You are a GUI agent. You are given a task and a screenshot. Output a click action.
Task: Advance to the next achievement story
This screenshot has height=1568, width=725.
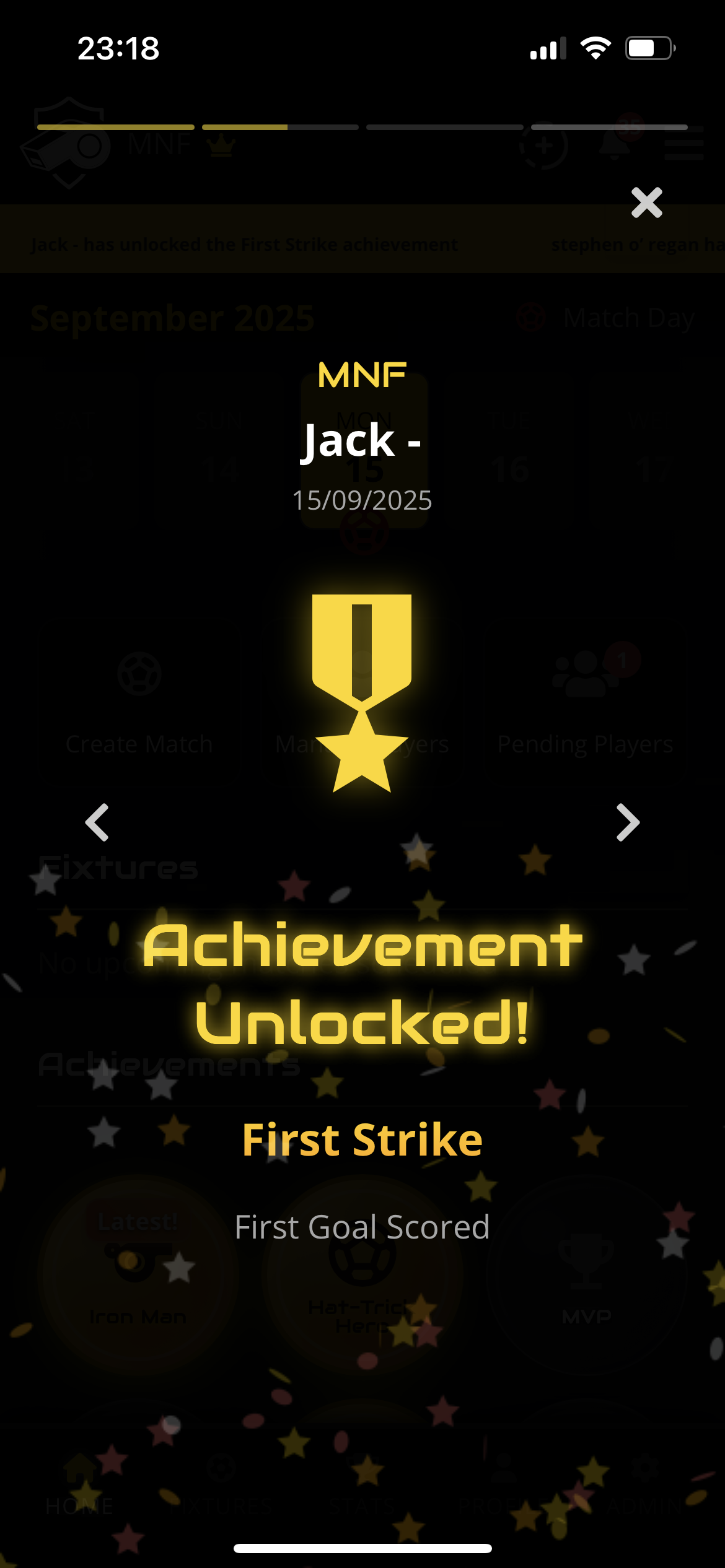(x=627, y=822)
